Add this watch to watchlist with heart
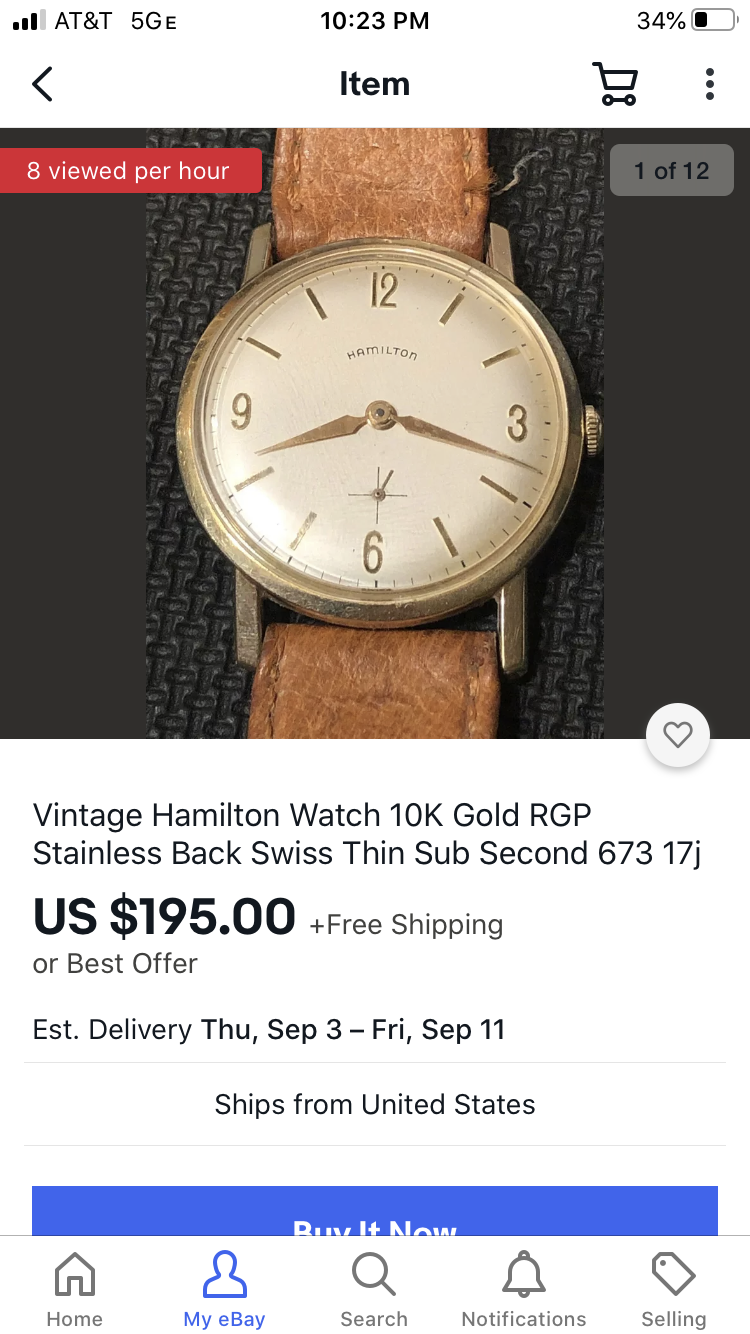This screenshot has height=1334, width=750. click(x=678, y=736)
